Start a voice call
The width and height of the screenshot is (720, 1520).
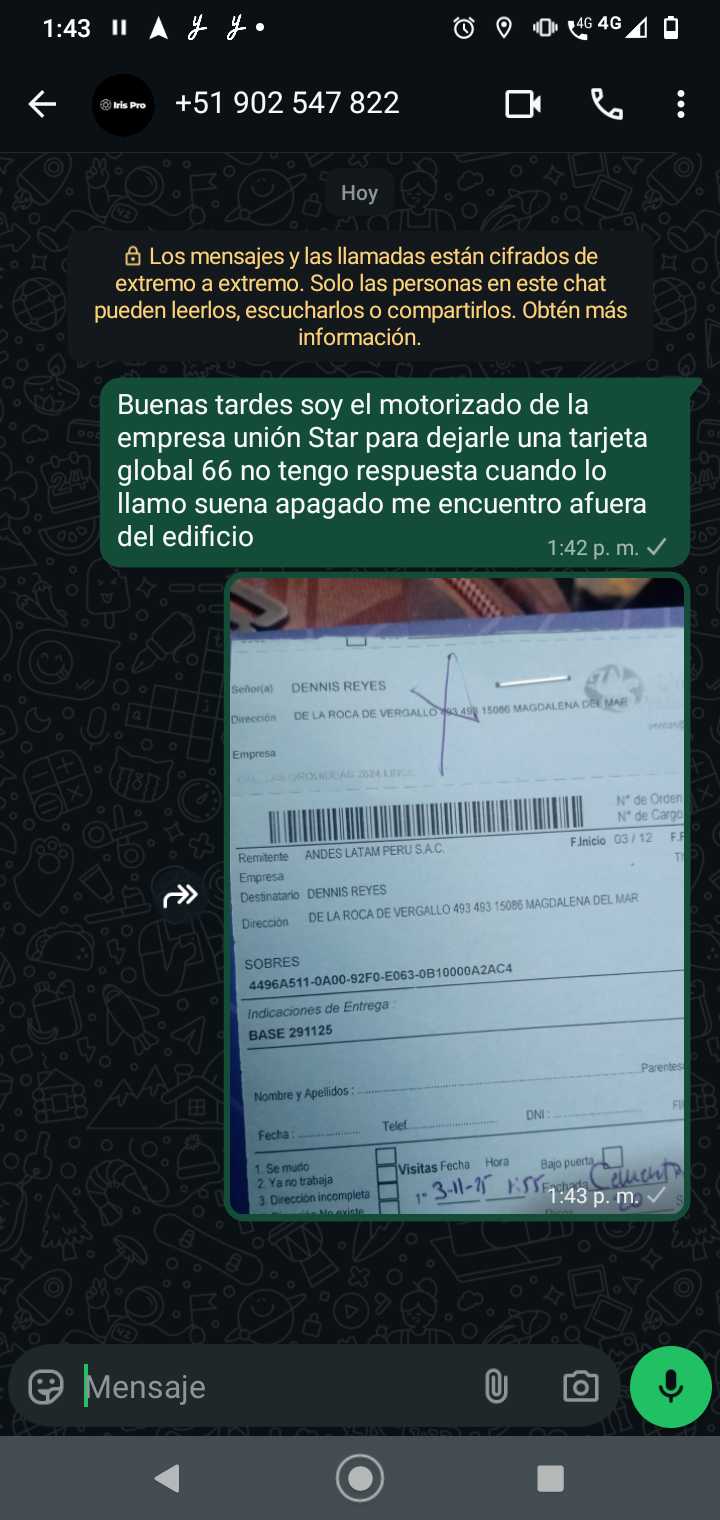tap(606, 104)
